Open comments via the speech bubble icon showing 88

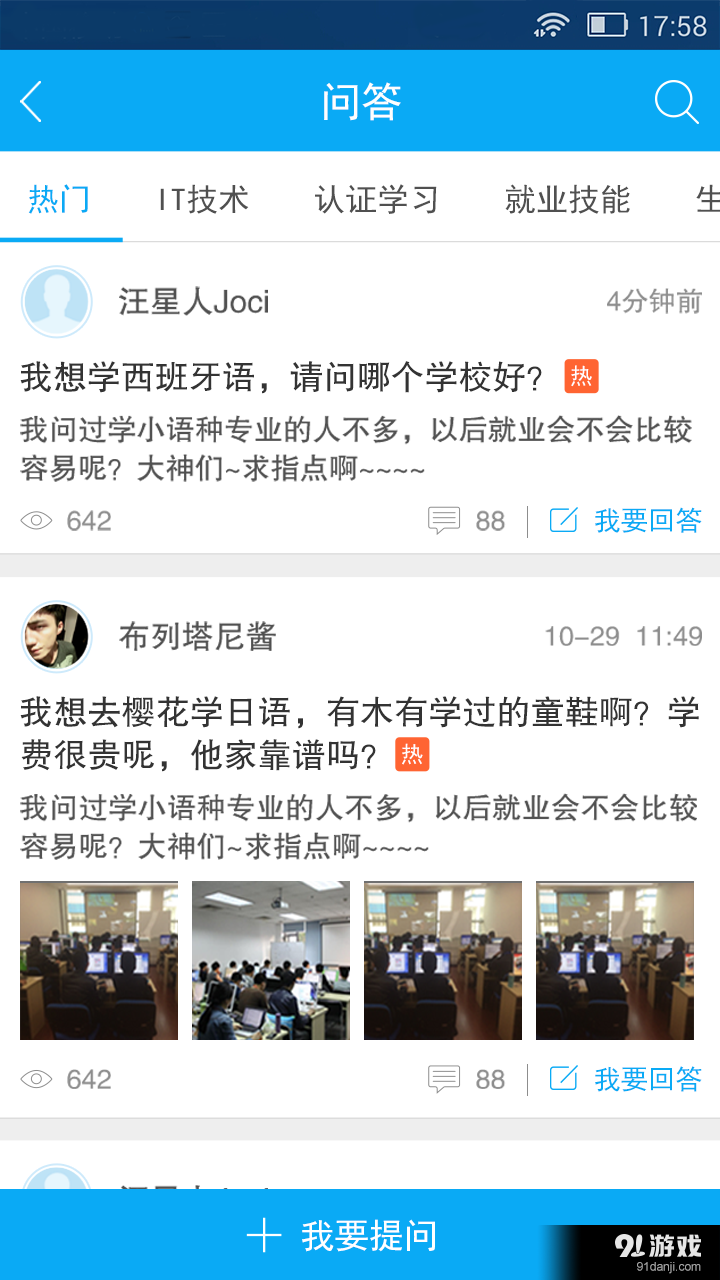(x=444, y=520)
